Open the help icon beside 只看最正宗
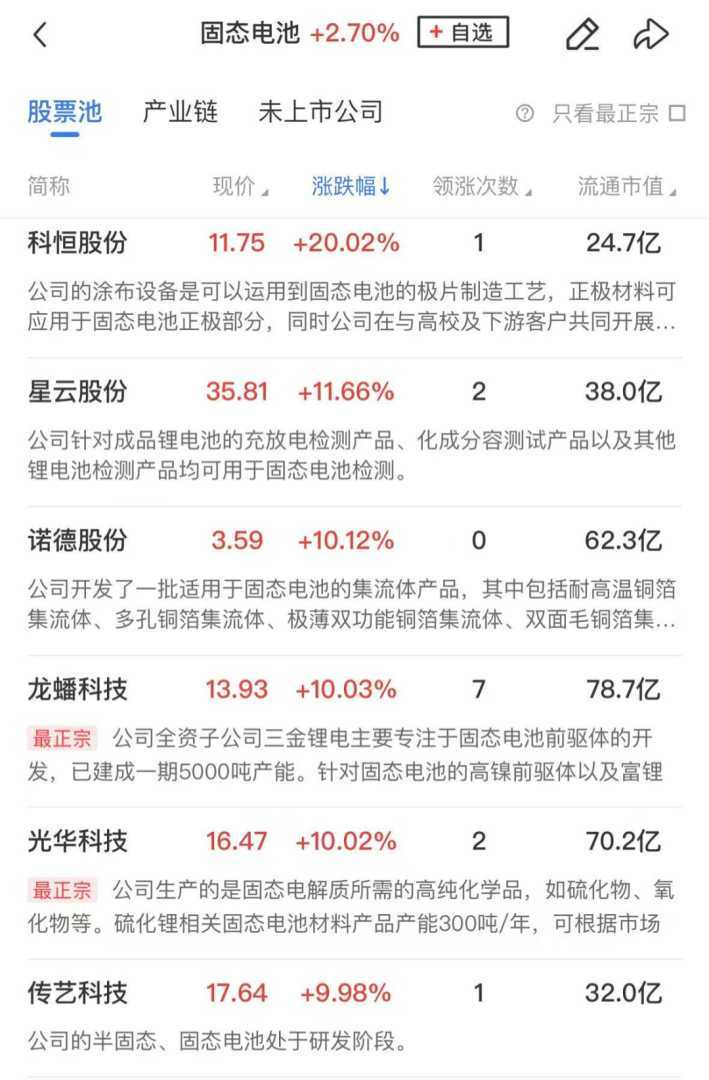 pos(524,113)
